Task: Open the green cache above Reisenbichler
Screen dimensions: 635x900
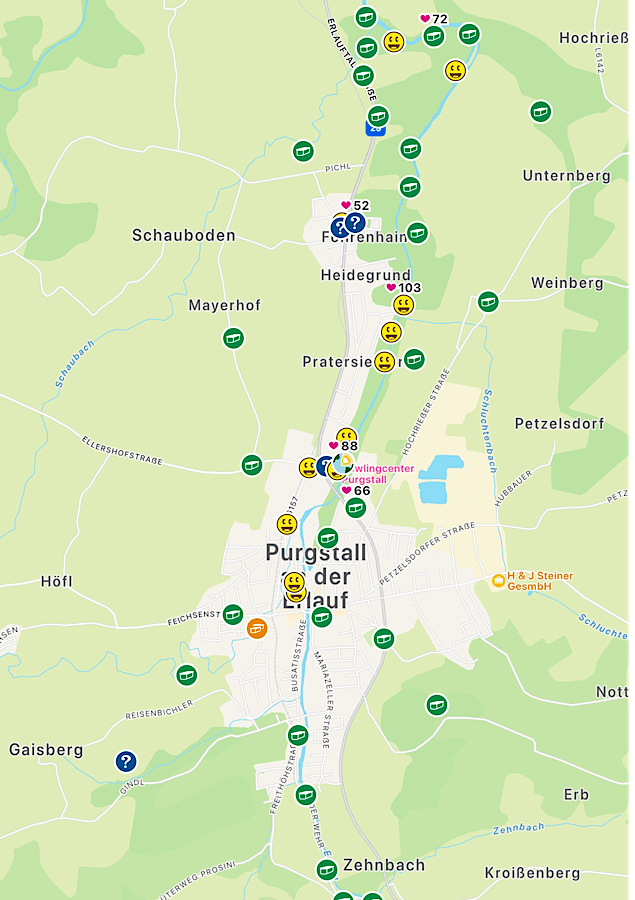Action: (187, 676)
